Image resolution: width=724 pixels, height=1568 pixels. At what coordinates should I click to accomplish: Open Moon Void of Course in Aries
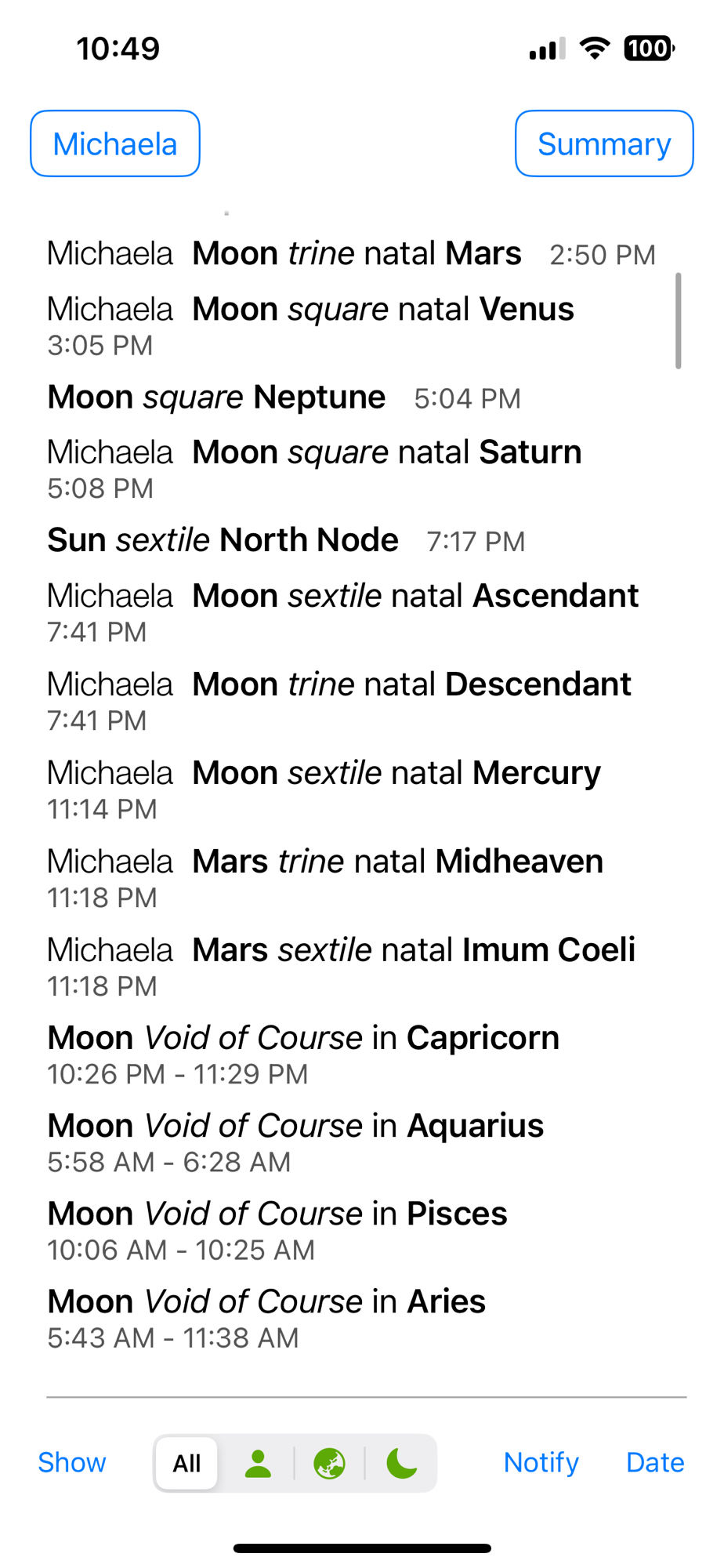pos(266,1318)
